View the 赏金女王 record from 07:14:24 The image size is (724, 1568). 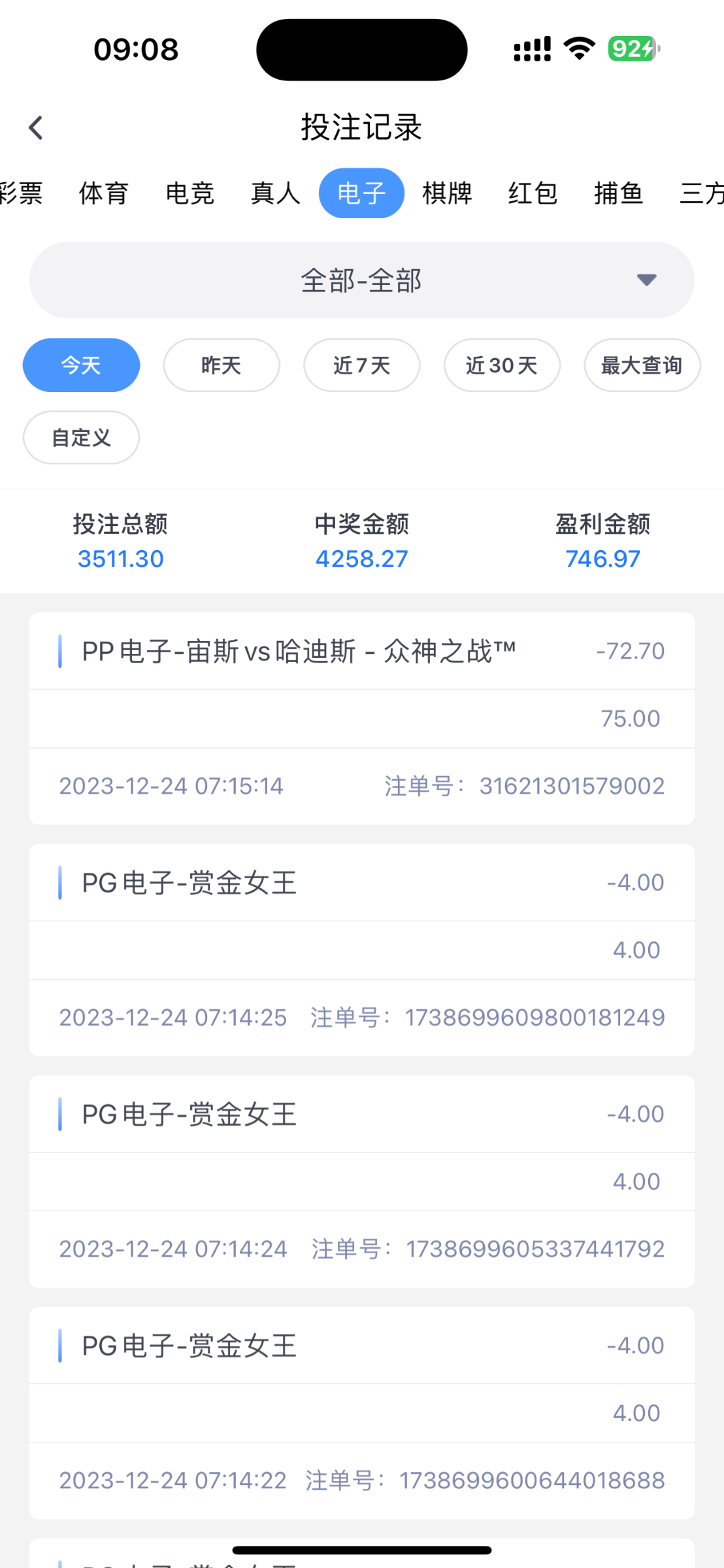pyautogui.click(x=361, y=1181)
